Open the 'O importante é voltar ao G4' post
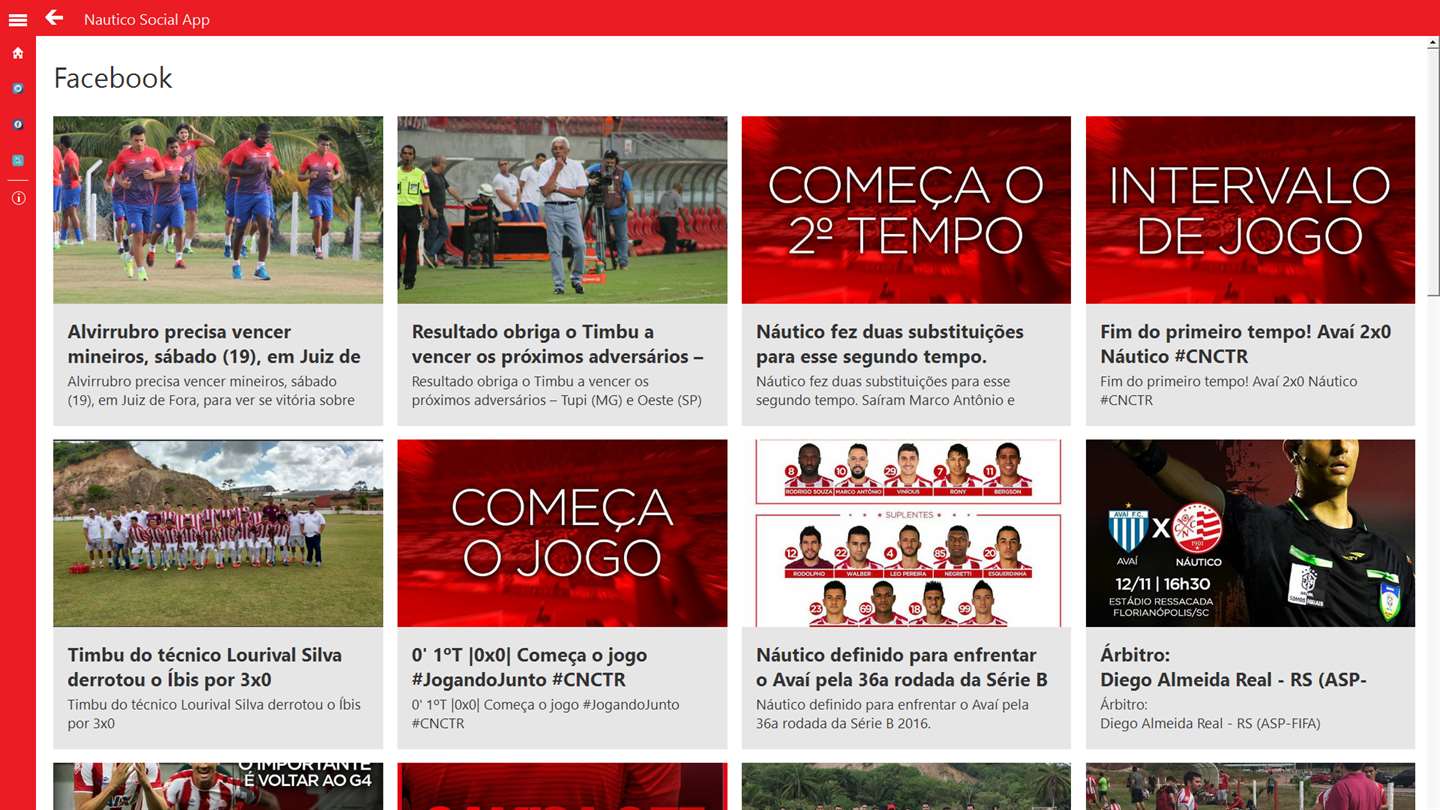Screen dimensions: 1440x810 tap(218, 786)
